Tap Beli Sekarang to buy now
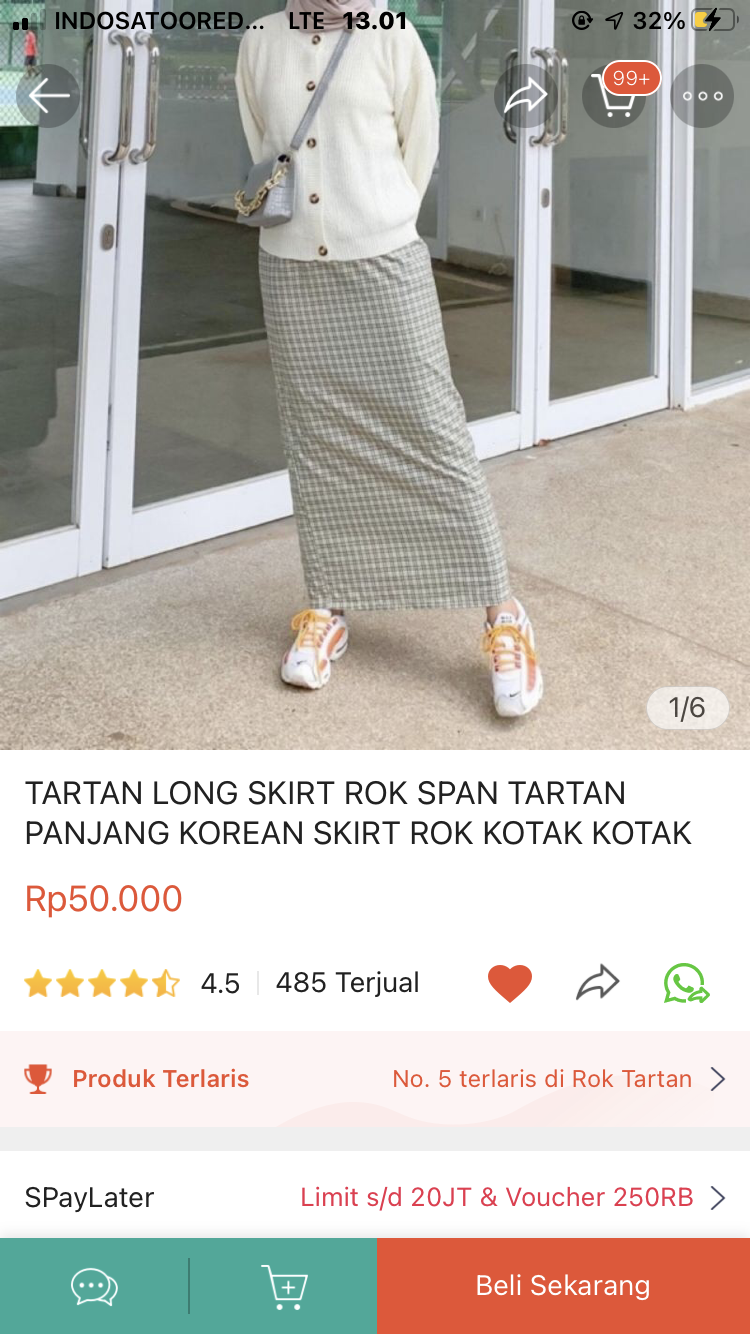Viewport: 750px width, 1334px height. [x=561, y=1286]
